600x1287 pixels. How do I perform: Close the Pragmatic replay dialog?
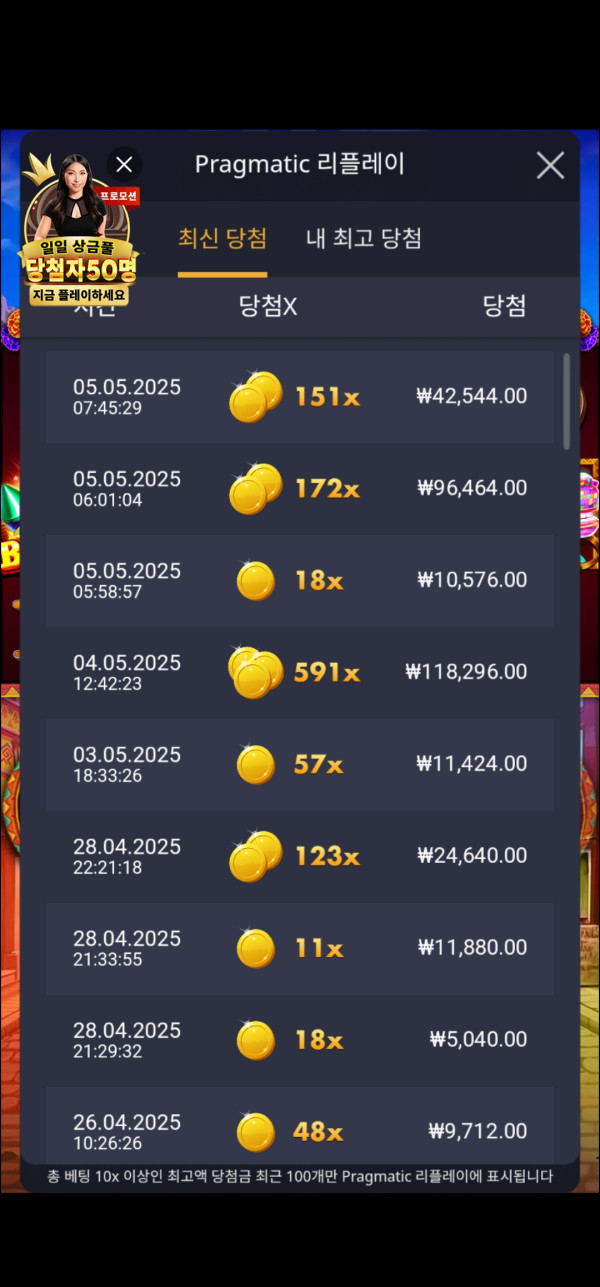tap(550, 165)
